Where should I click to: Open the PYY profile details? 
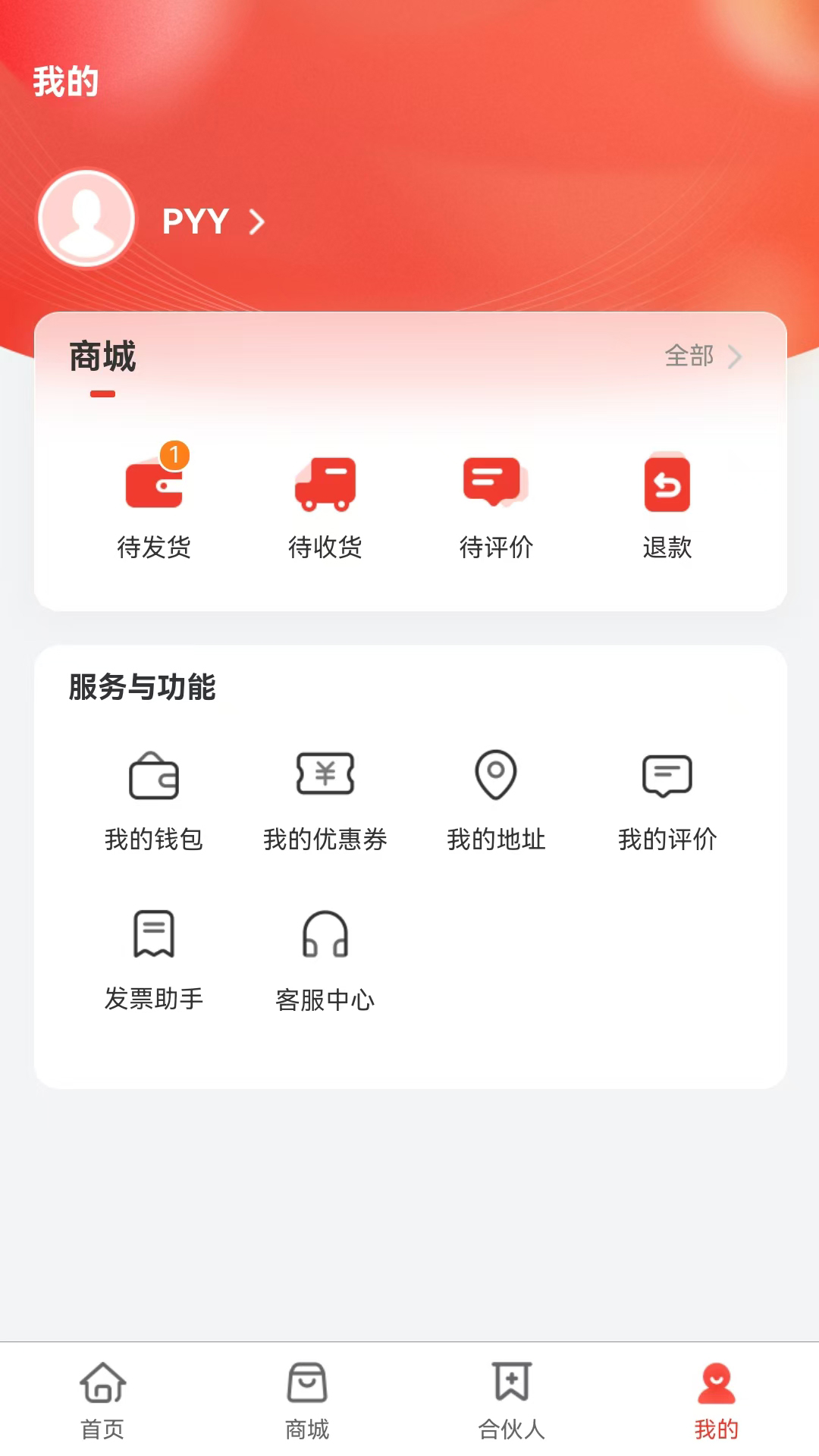213,221
